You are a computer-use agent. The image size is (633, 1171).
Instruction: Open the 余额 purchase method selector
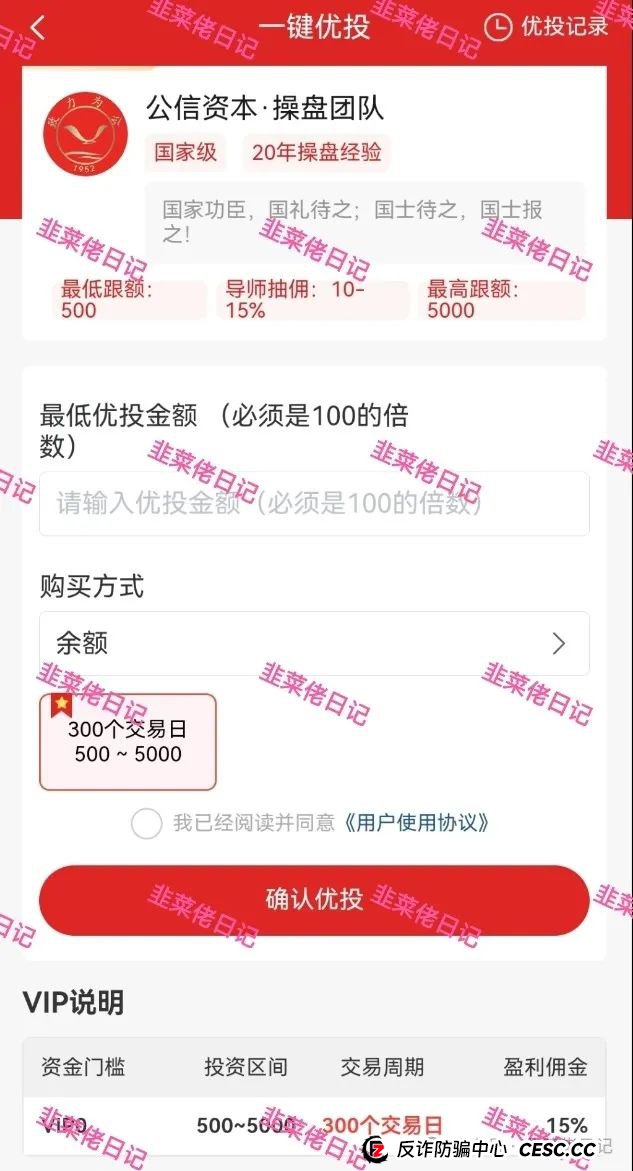point(314,643)
